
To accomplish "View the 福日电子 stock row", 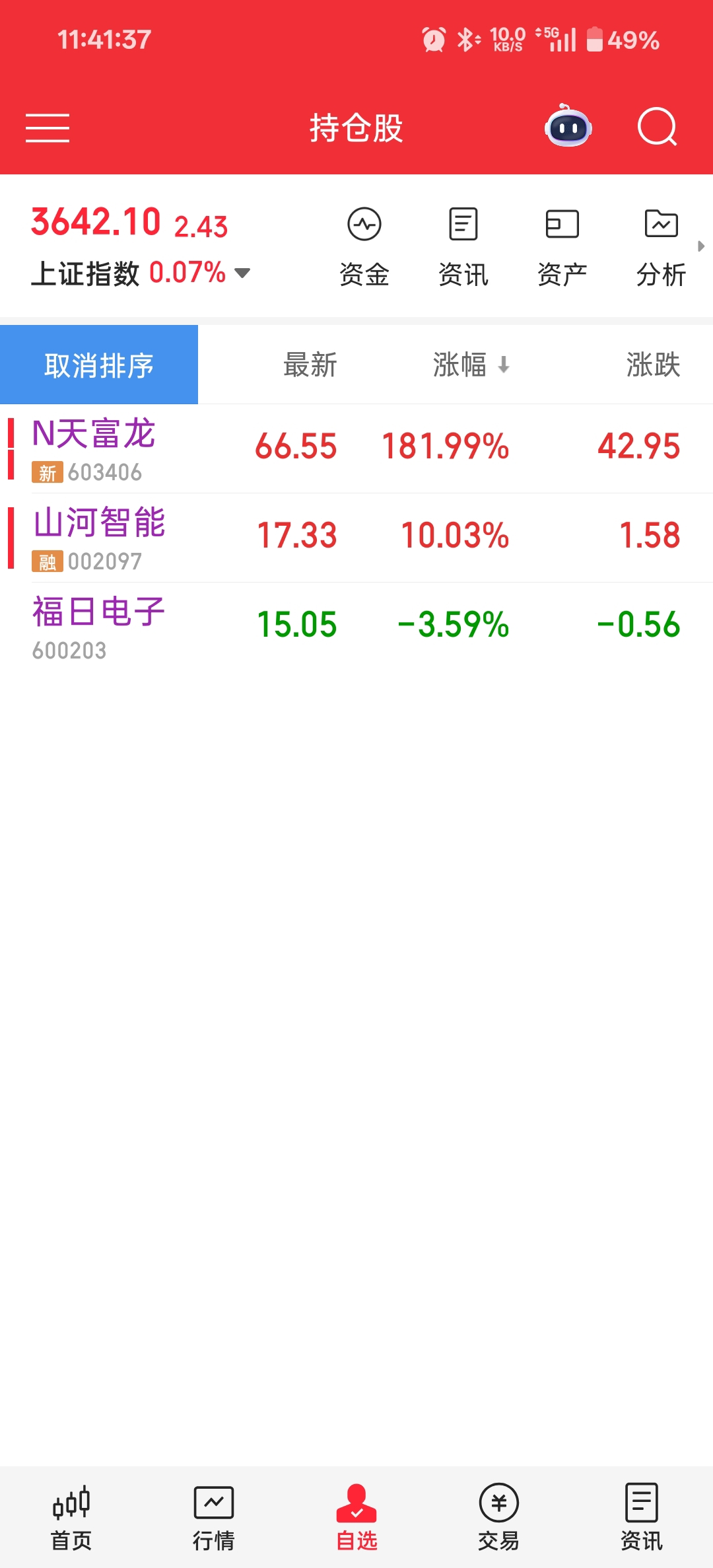I will 356,627.
